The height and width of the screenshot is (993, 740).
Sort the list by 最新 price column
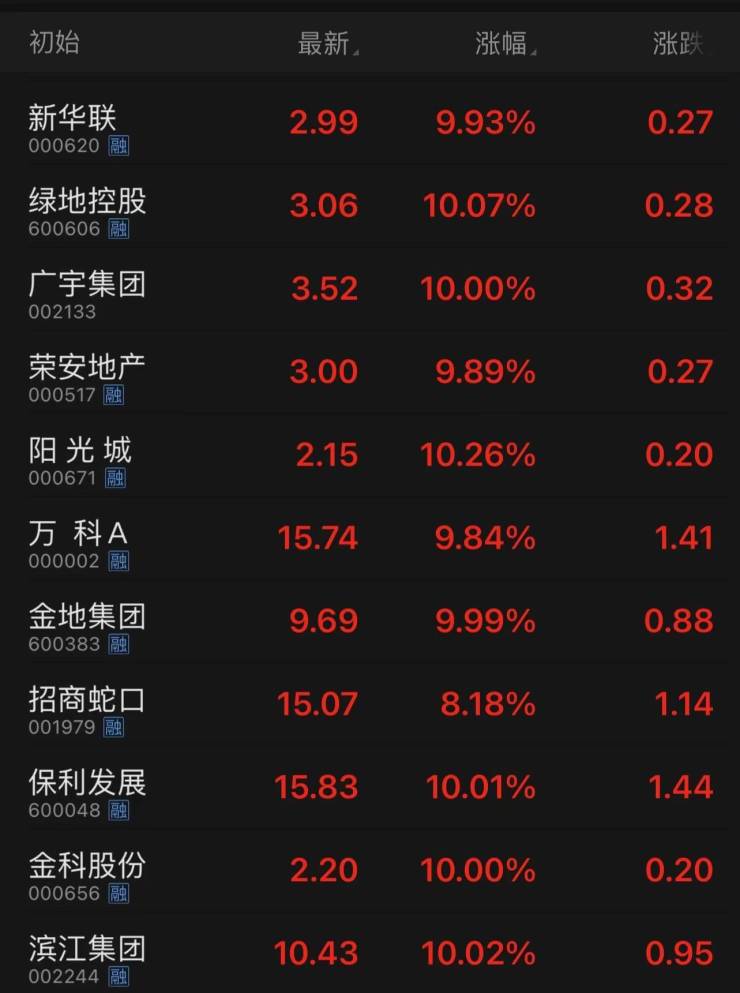pyautogui.click(x=326, y=44)
